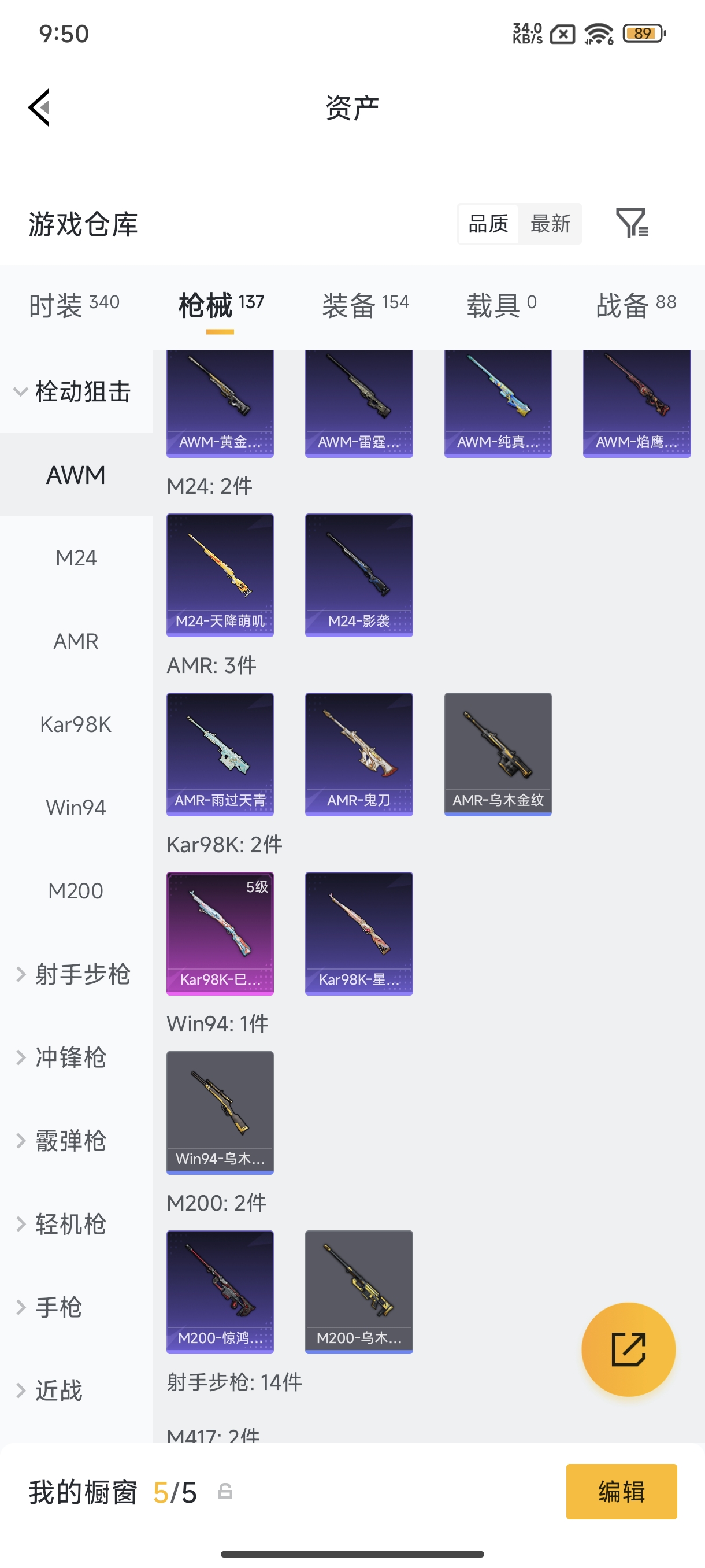Select the level 5 Kar98K skin

click(x=220, y=933)
